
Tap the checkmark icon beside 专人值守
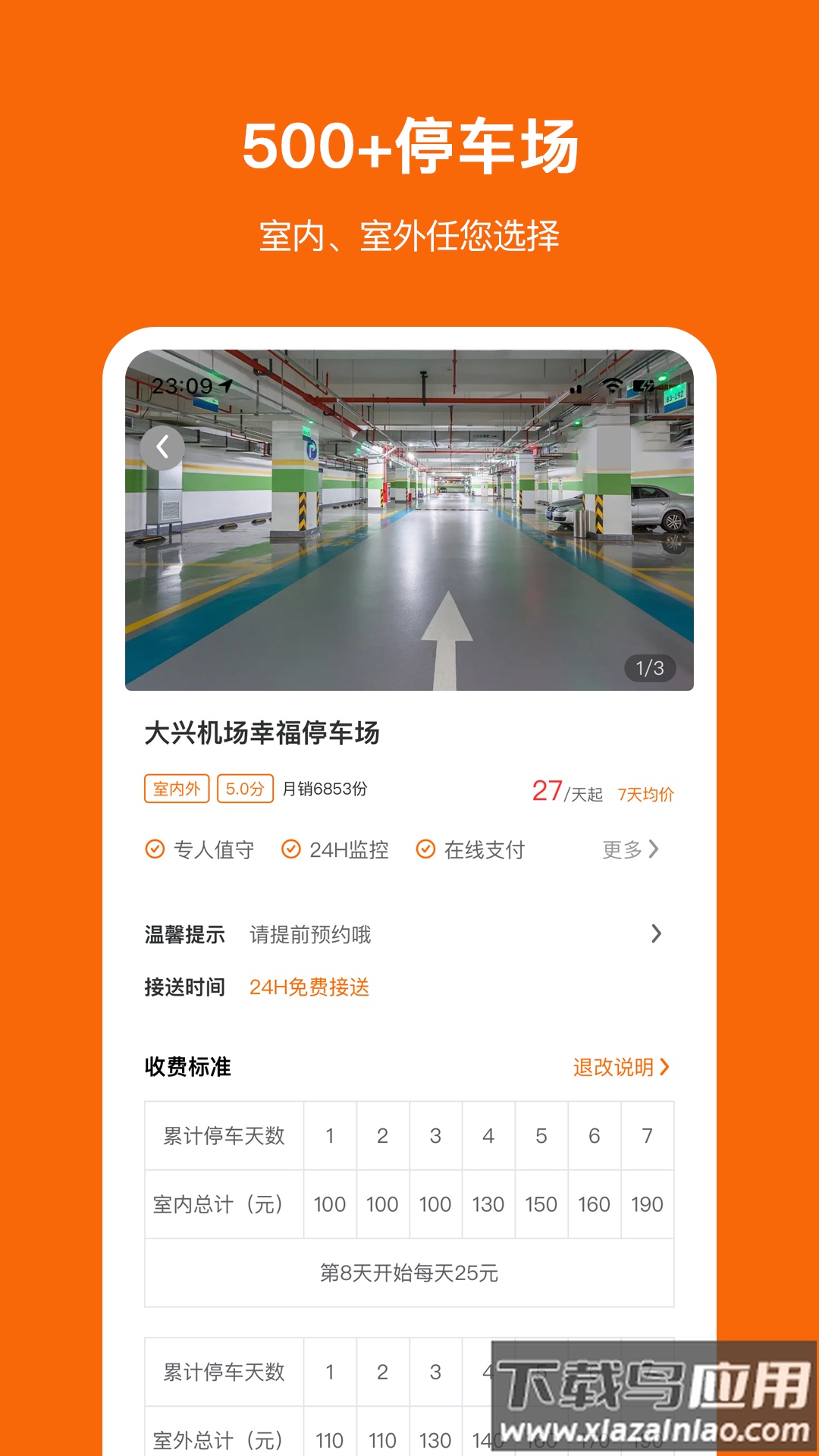click(155, 850)
